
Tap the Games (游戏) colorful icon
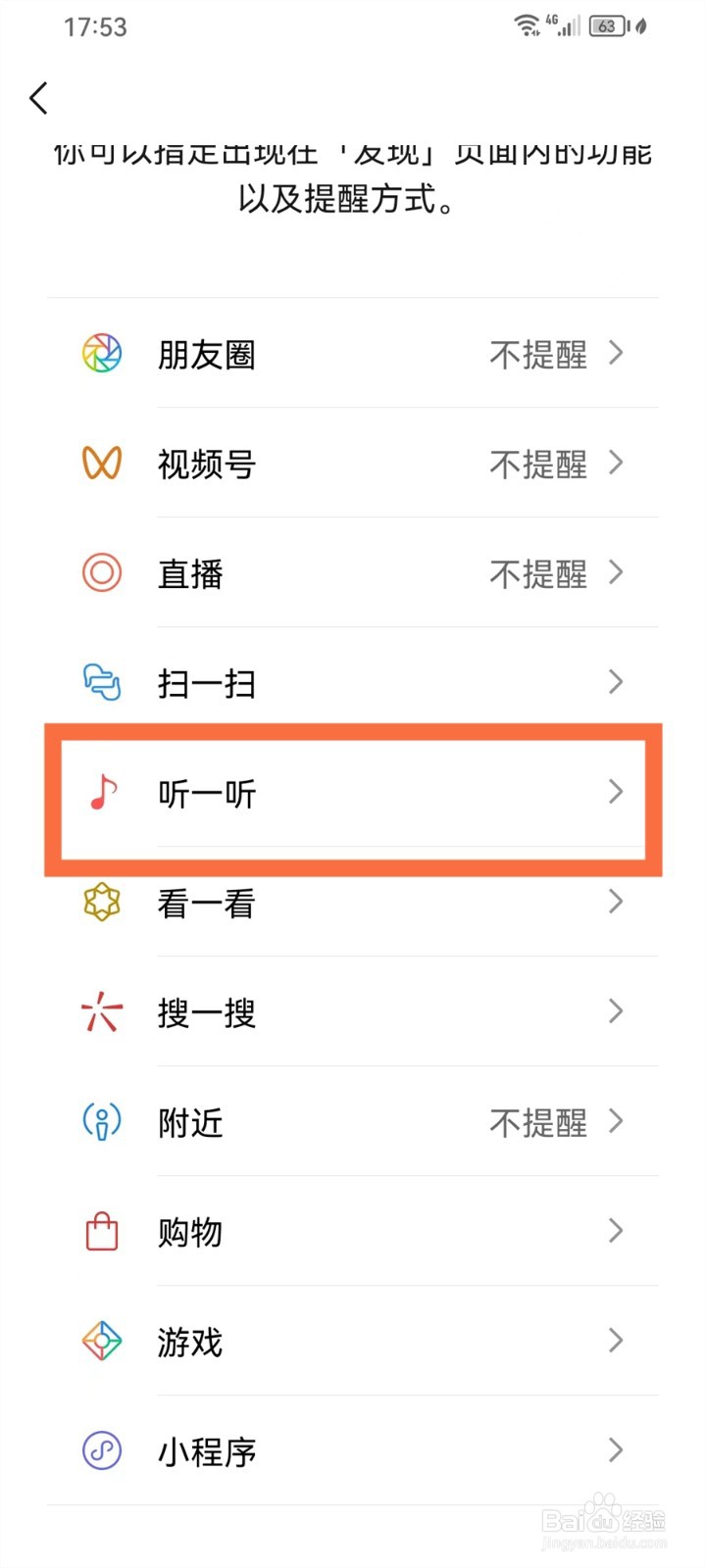(101, 1342)
